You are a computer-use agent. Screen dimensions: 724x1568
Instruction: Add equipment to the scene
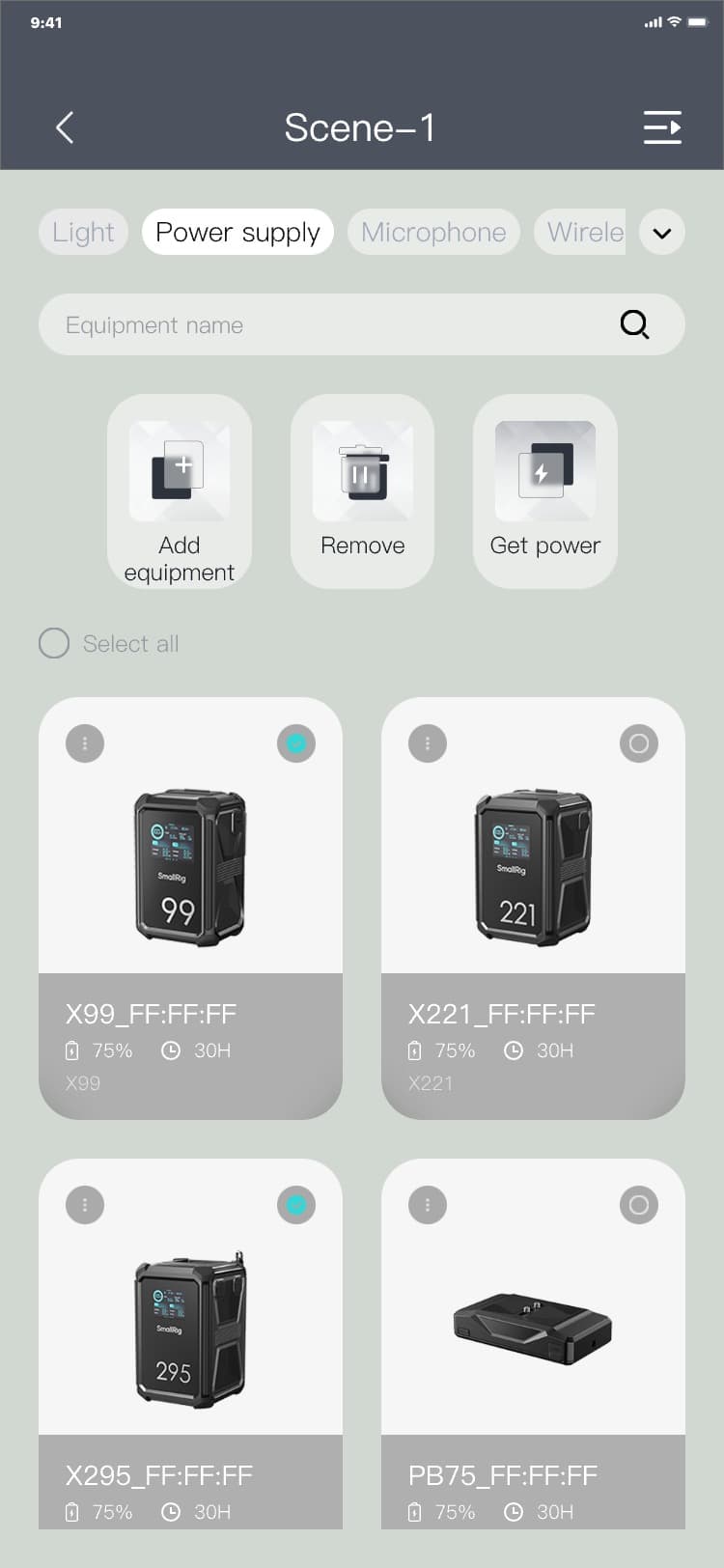pyautogui.click(x=180, y=491)
